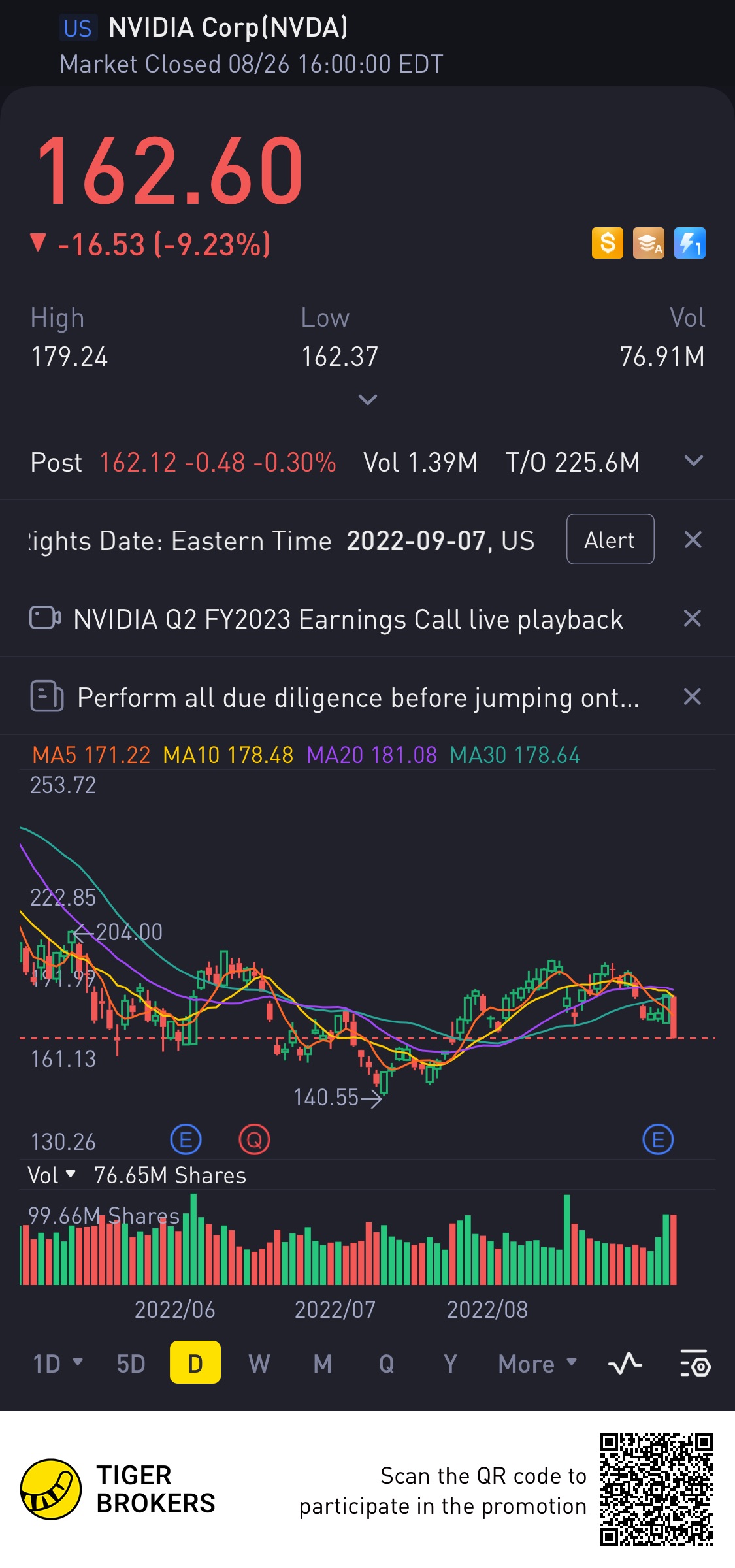Tap the red Q marker on chart
The image size is (735, 1568).
pyautogui.click(x=254, y=1140)
